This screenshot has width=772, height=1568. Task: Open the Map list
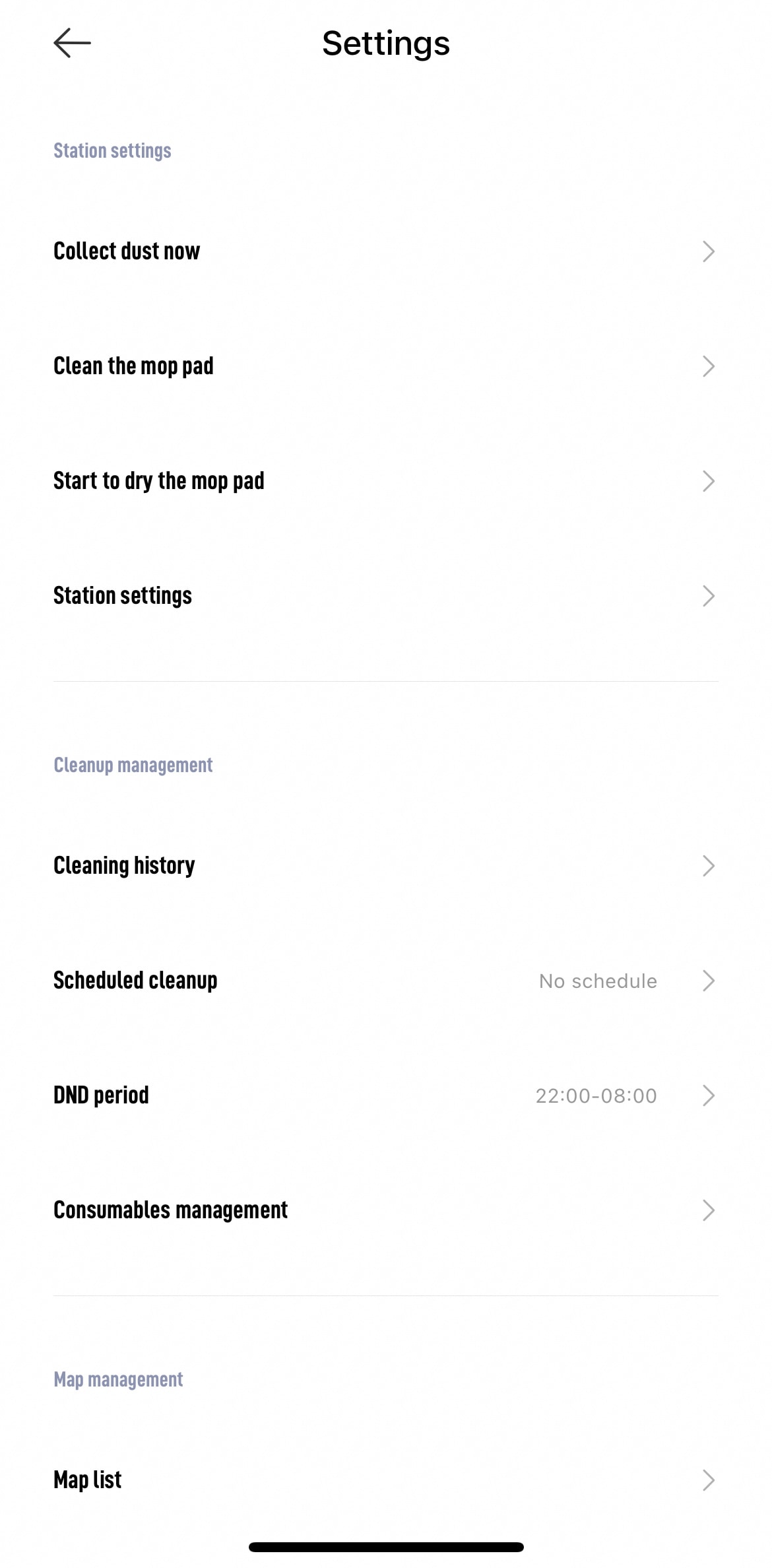click(x=386, y=1480)
